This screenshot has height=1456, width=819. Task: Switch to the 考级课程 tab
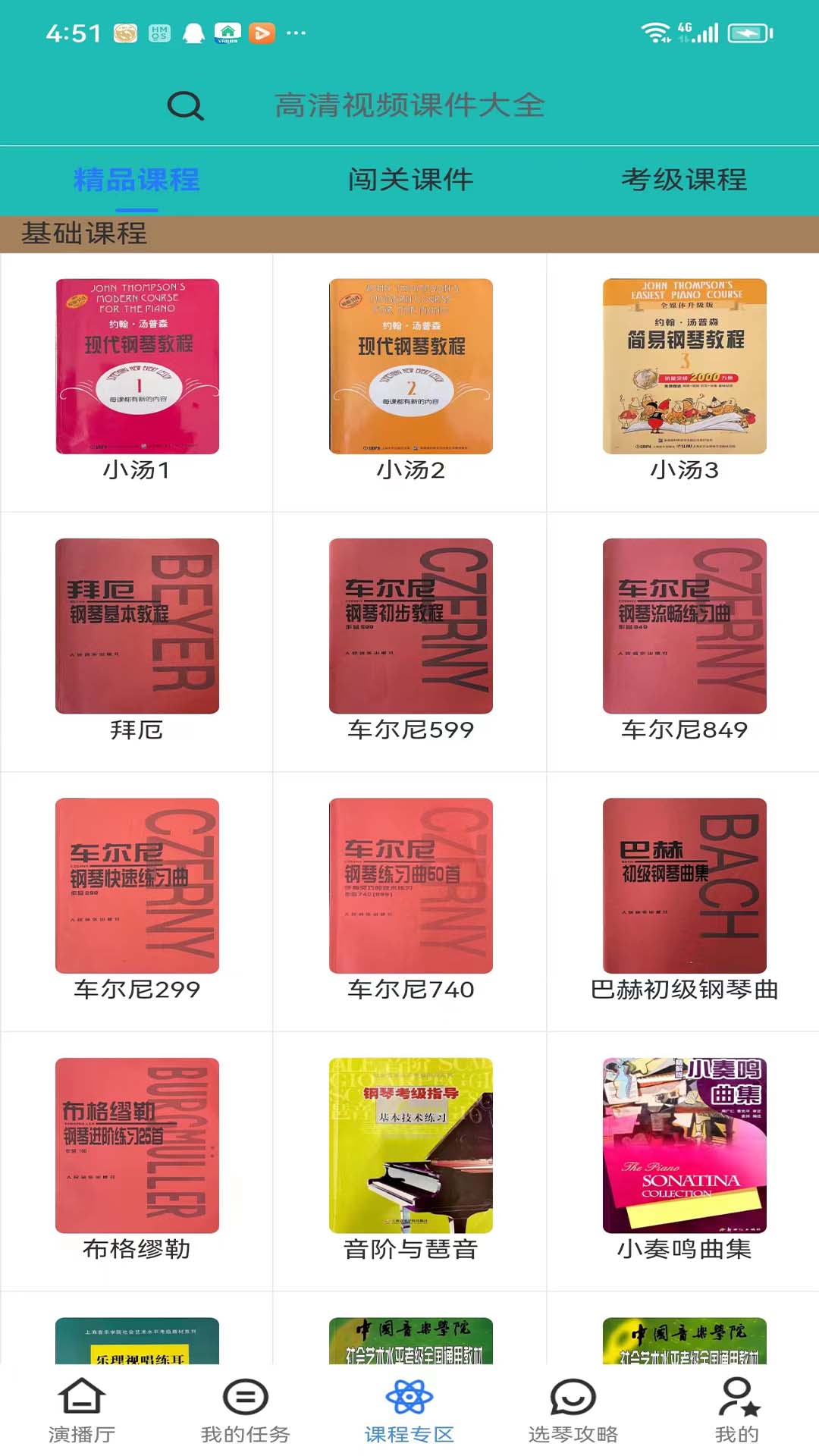[x=684, y=180]
